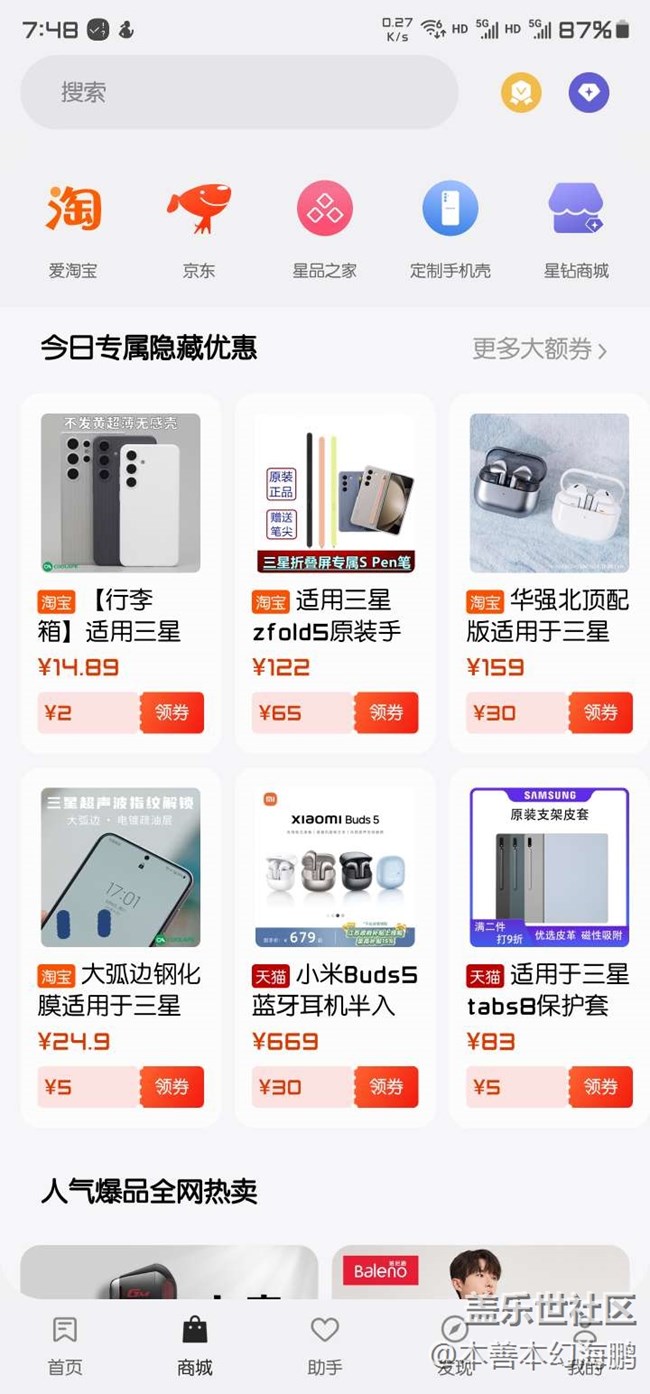Open 星钻商城
650x1394 pixels.
(576, 230)
